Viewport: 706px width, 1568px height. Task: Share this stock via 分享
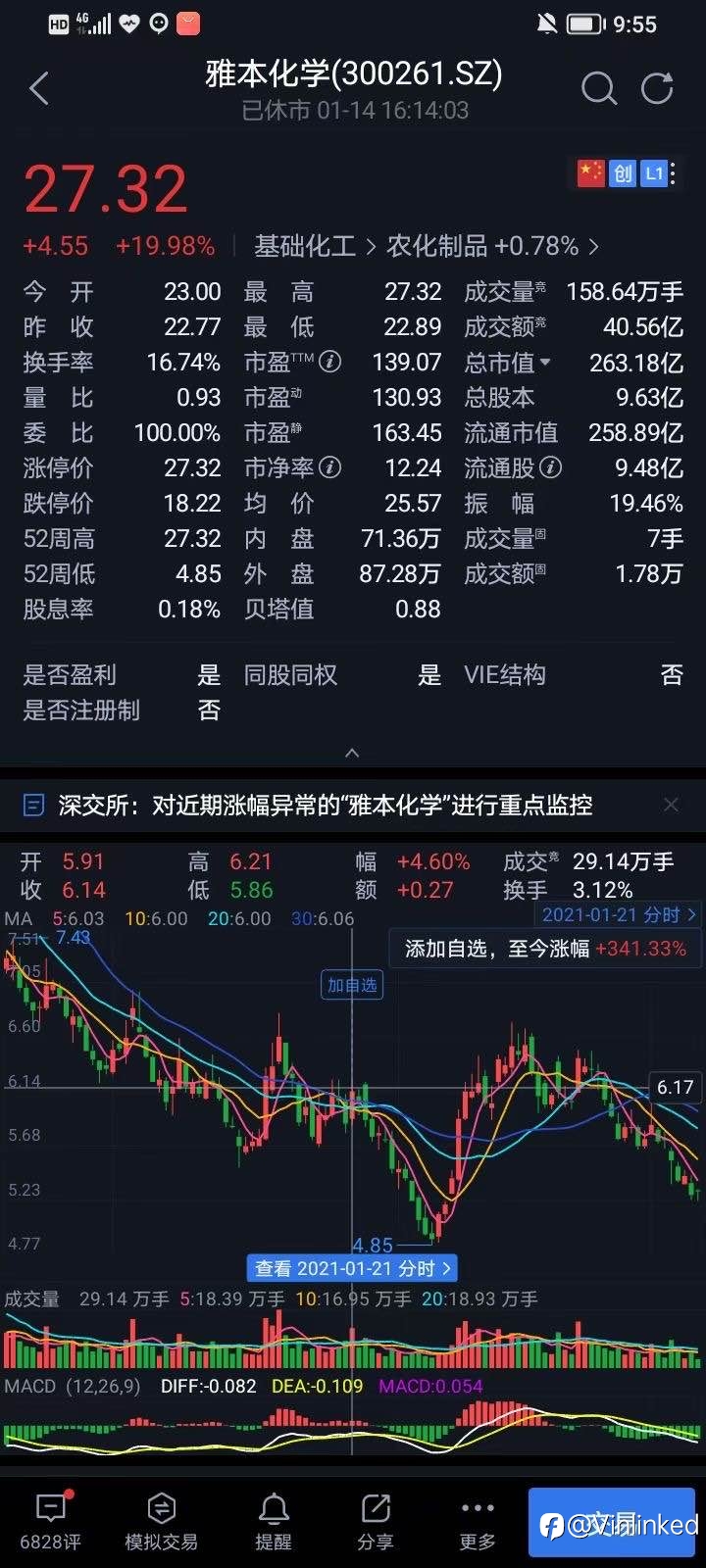(376, 1520)
